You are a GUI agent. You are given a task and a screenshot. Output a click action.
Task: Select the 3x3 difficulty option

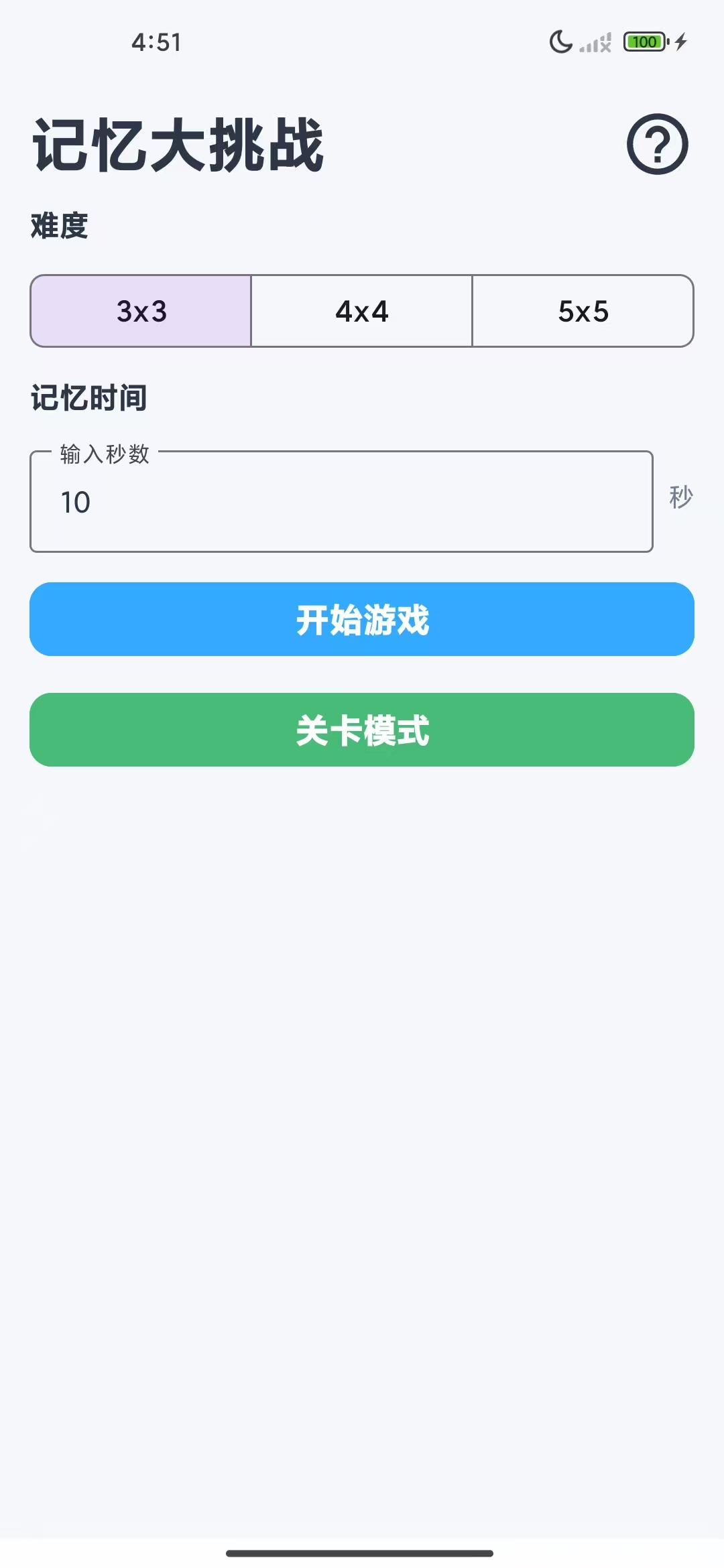141,311
